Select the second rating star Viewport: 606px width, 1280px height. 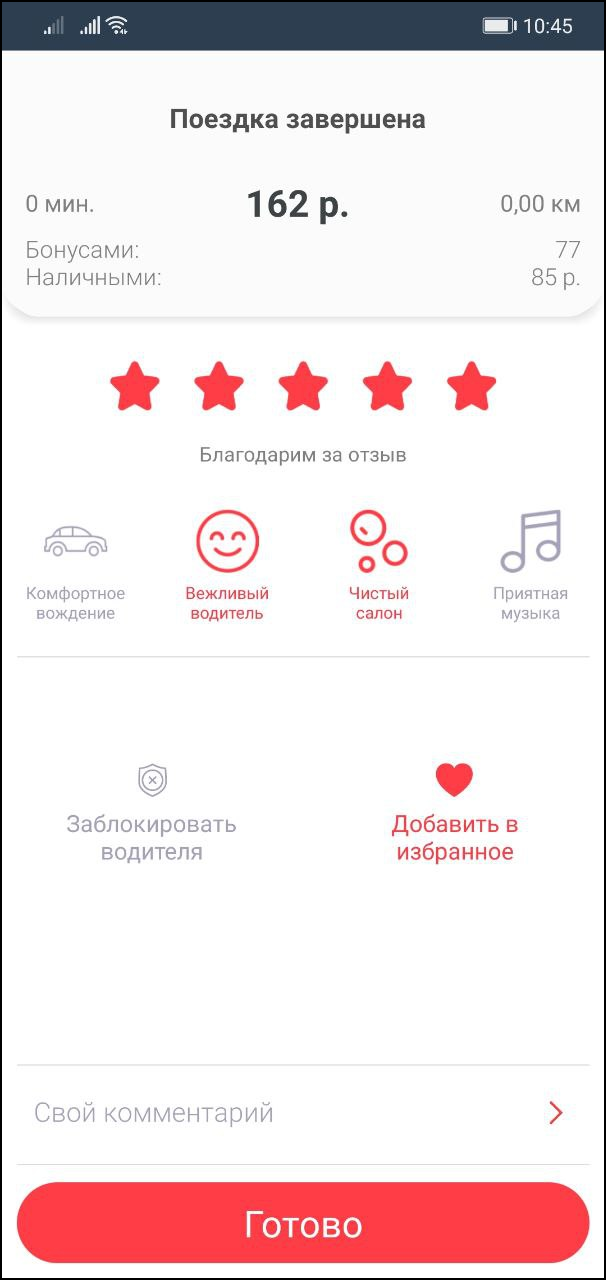click(x=219, y=386)
